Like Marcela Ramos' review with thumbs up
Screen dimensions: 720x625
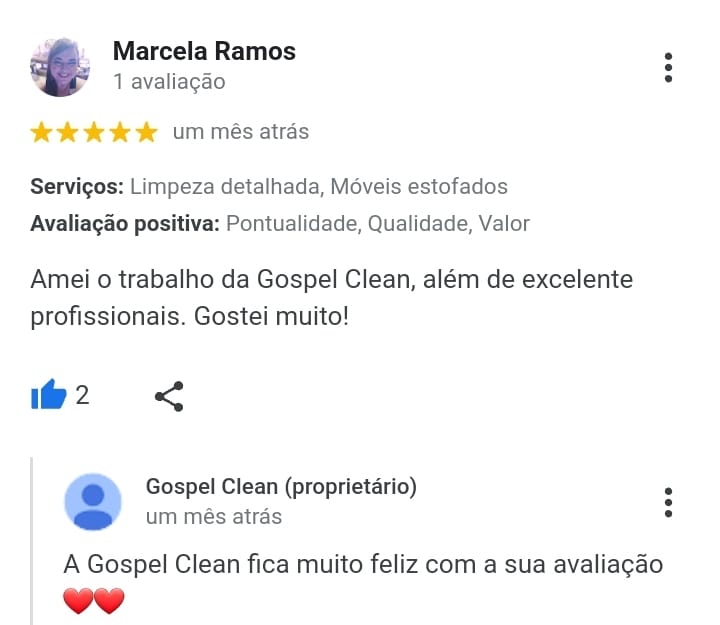tap(49, 396)
